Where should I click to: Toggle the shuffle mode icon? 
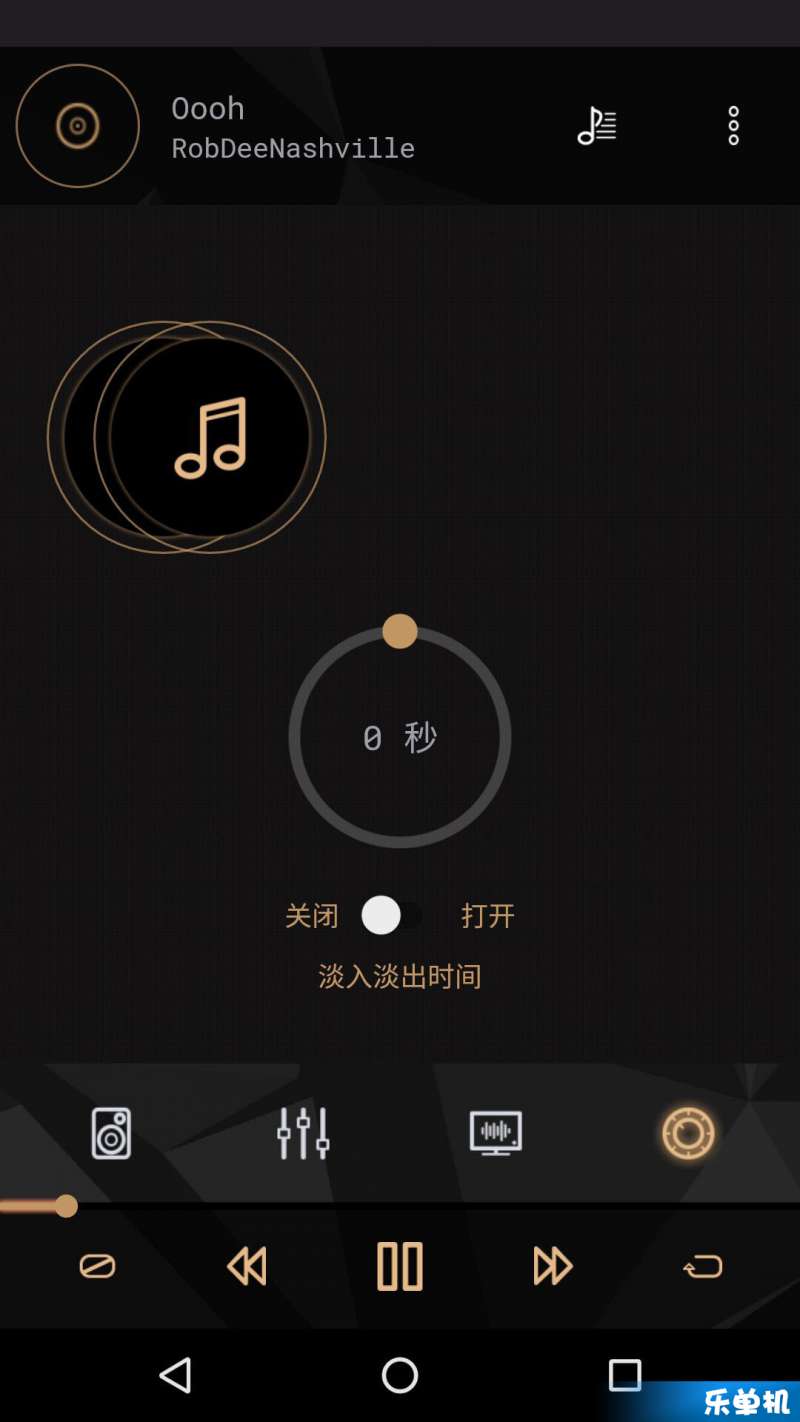coord(97,1267)
